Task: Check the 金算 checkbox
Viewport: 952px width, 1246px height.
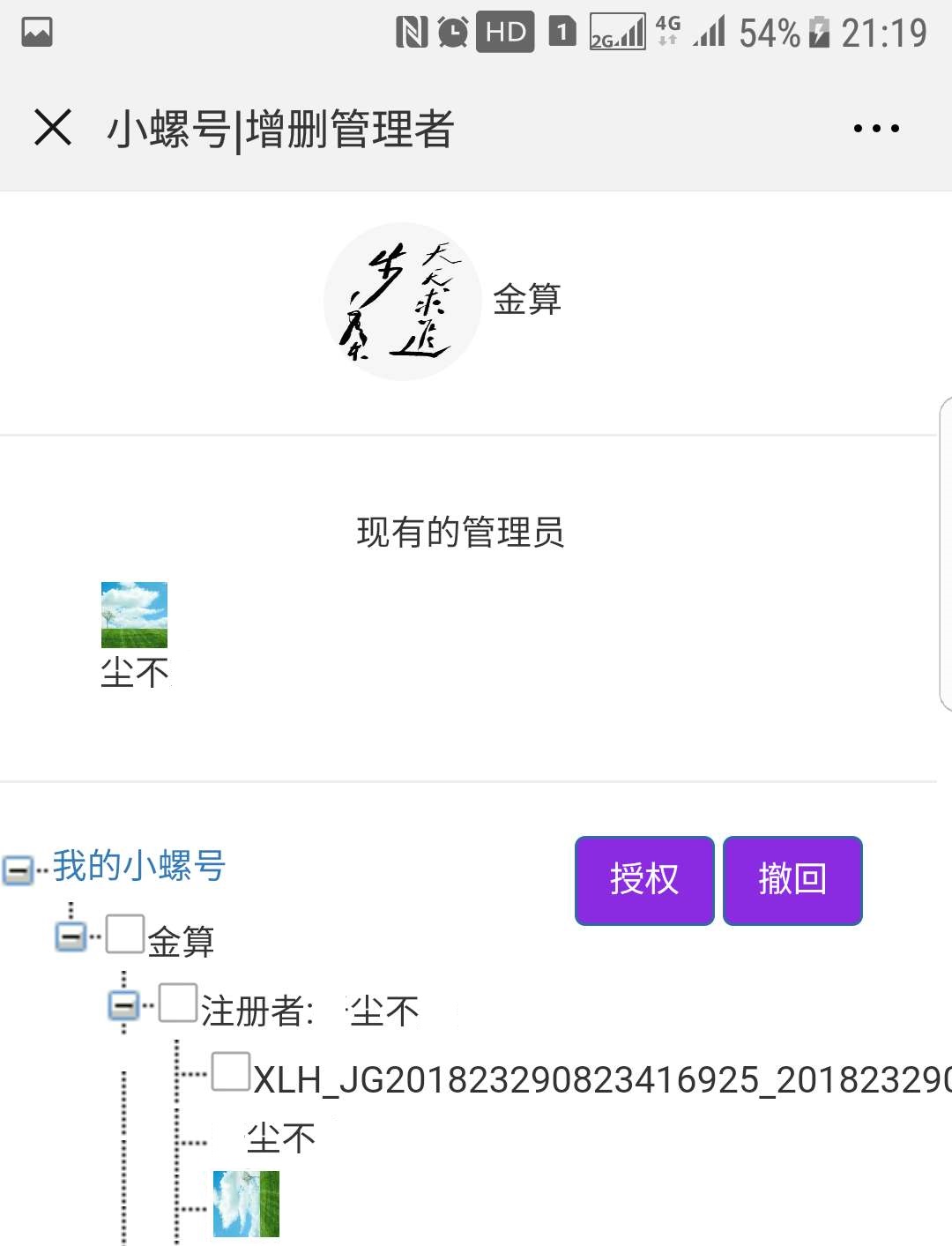Action: point(125,935)
